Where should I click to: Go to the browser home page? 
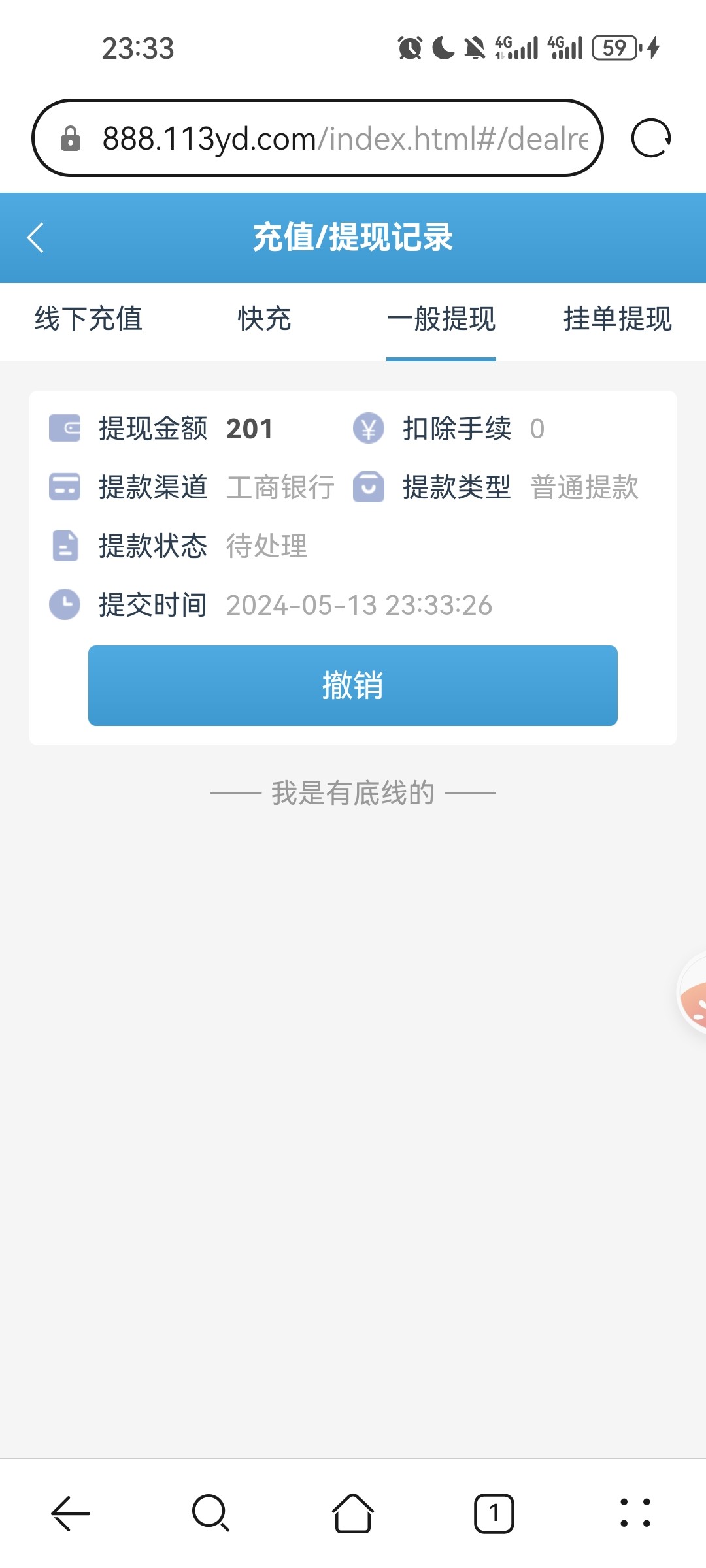tap(353, 1513)
